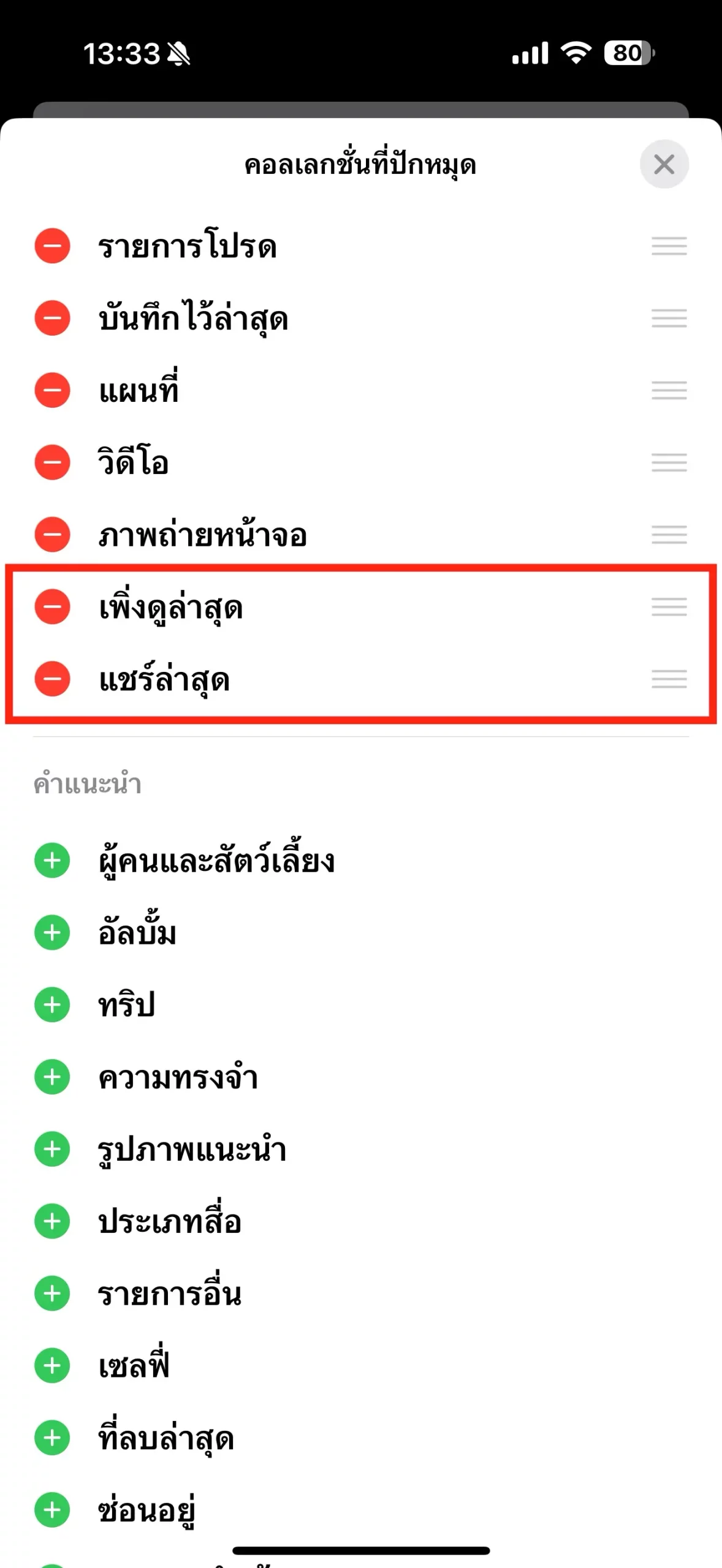The height and width of the screenshot is (1568, 722).
Task: Unpin แชร์ล่าสุด with the minus button
Action: coord(52,679)
